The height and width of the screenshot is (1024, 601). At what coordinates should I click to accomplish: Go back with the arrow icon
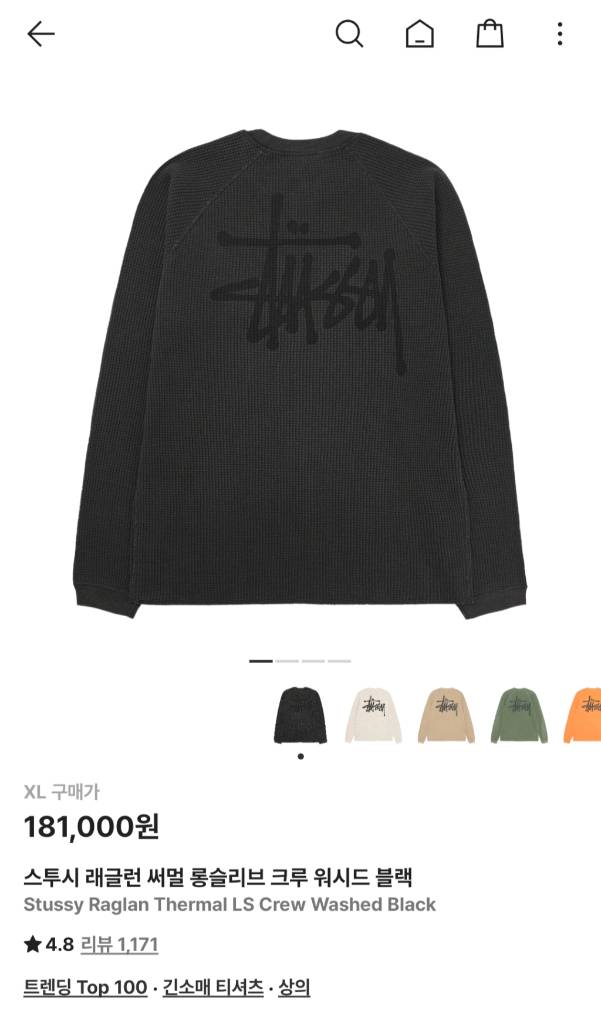pos(41,34)
